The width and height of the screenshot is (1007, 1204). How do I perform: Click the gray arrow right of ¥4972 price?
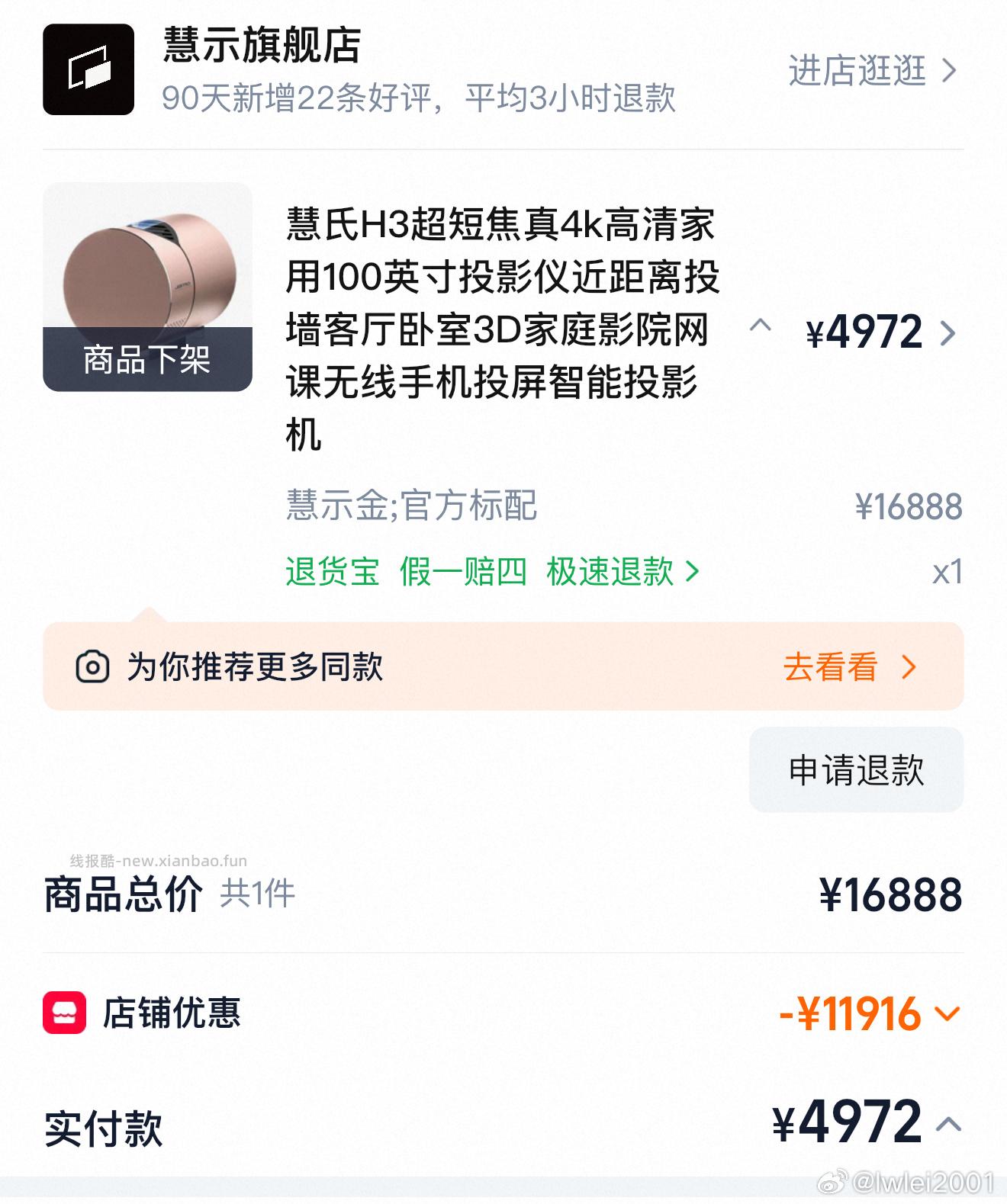[947, 332]
